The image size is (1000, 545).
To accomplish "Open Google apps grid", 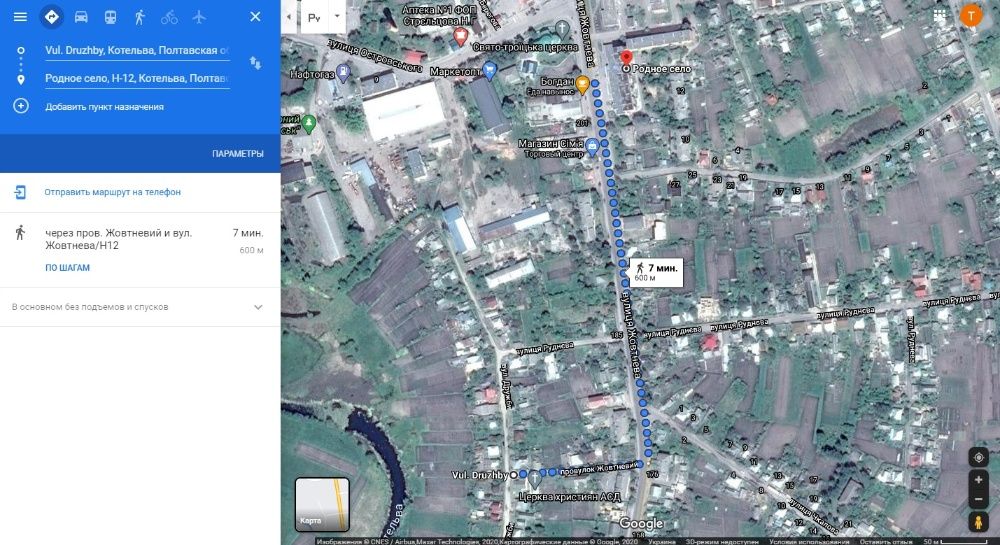I will pos(940,16).
